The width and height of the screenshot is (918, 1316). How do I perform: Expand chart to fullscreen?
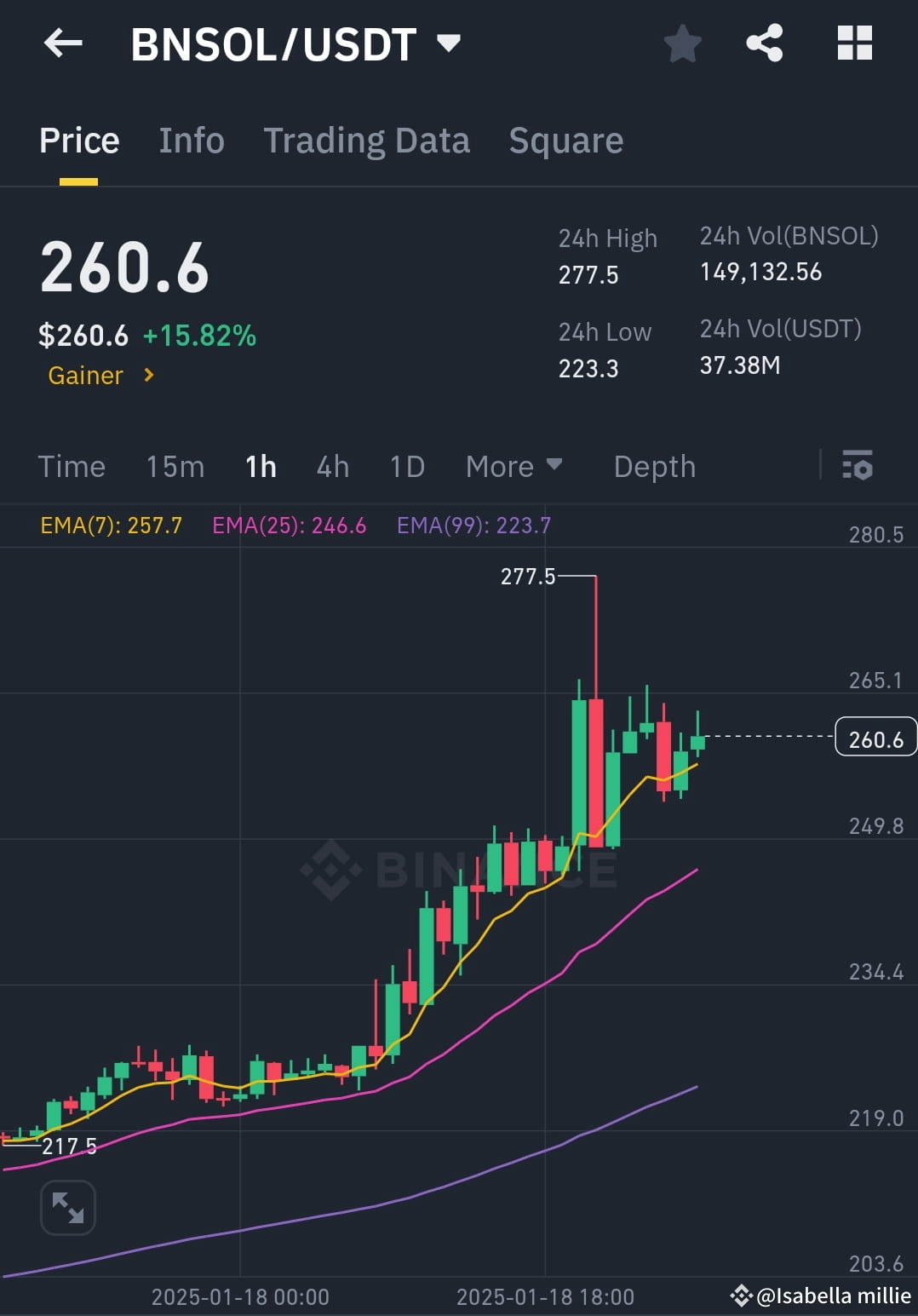tap(67, 1207)
